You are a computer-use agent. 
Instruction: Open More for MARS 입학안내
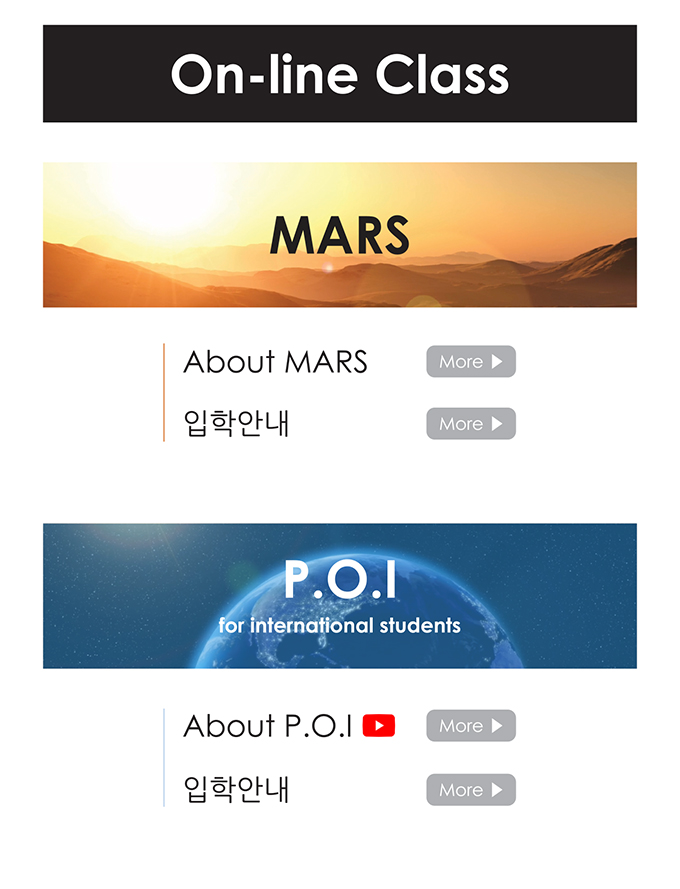click(x=470, y=424)
